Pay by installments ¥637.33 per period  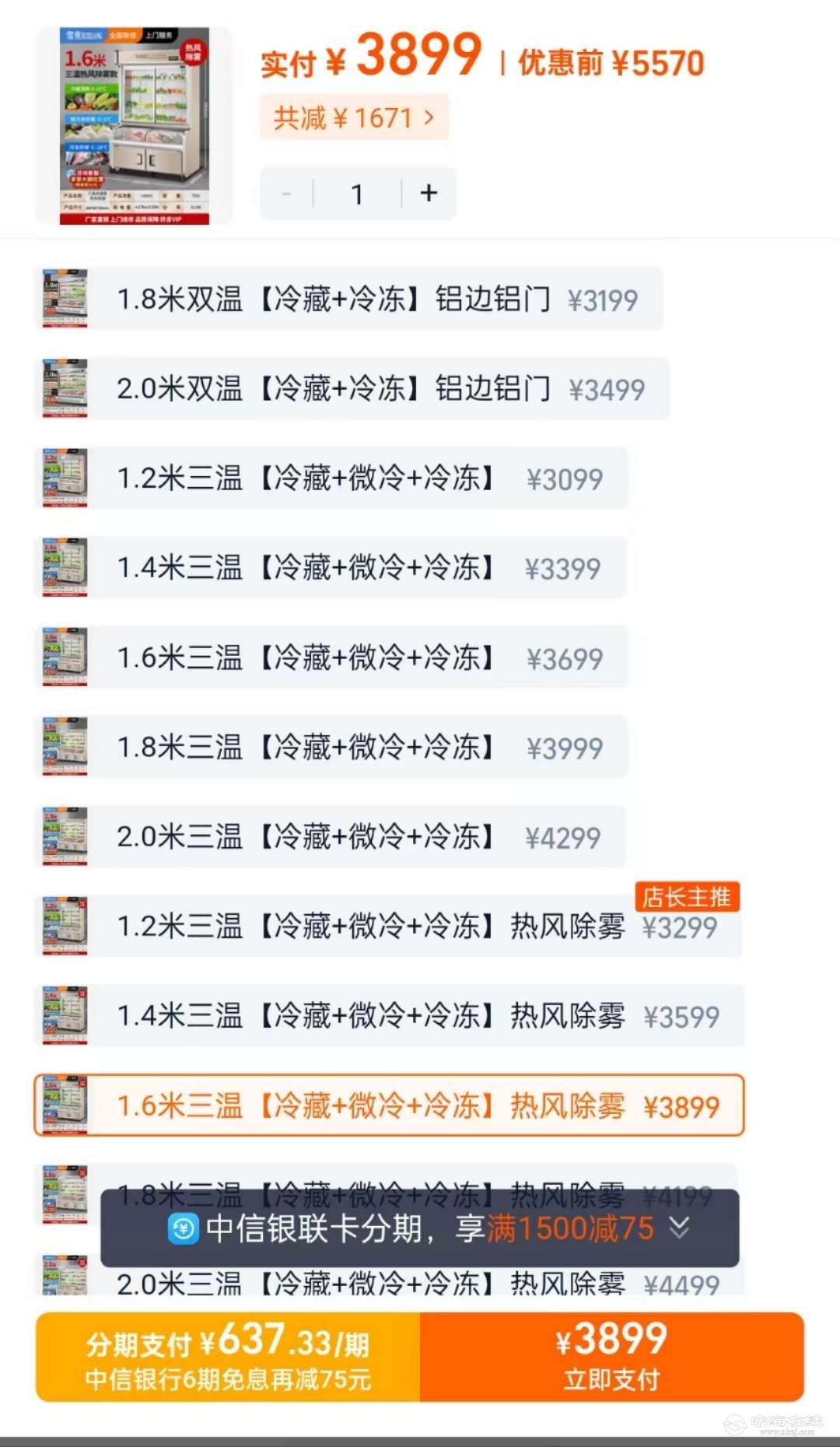(x=228, y=1357)
